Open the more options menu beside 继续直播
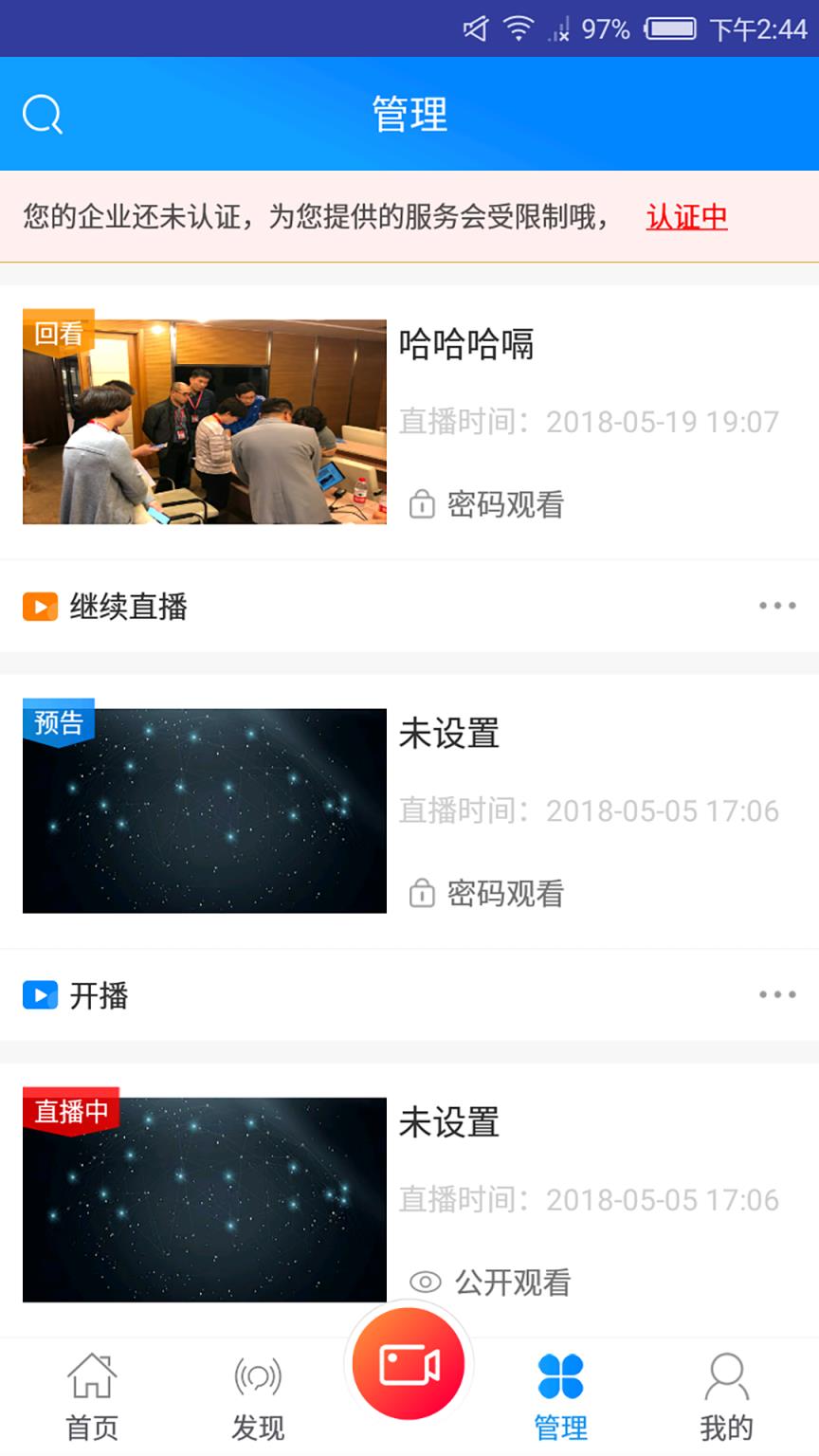819x1456 pixels. tap(777, 604)
